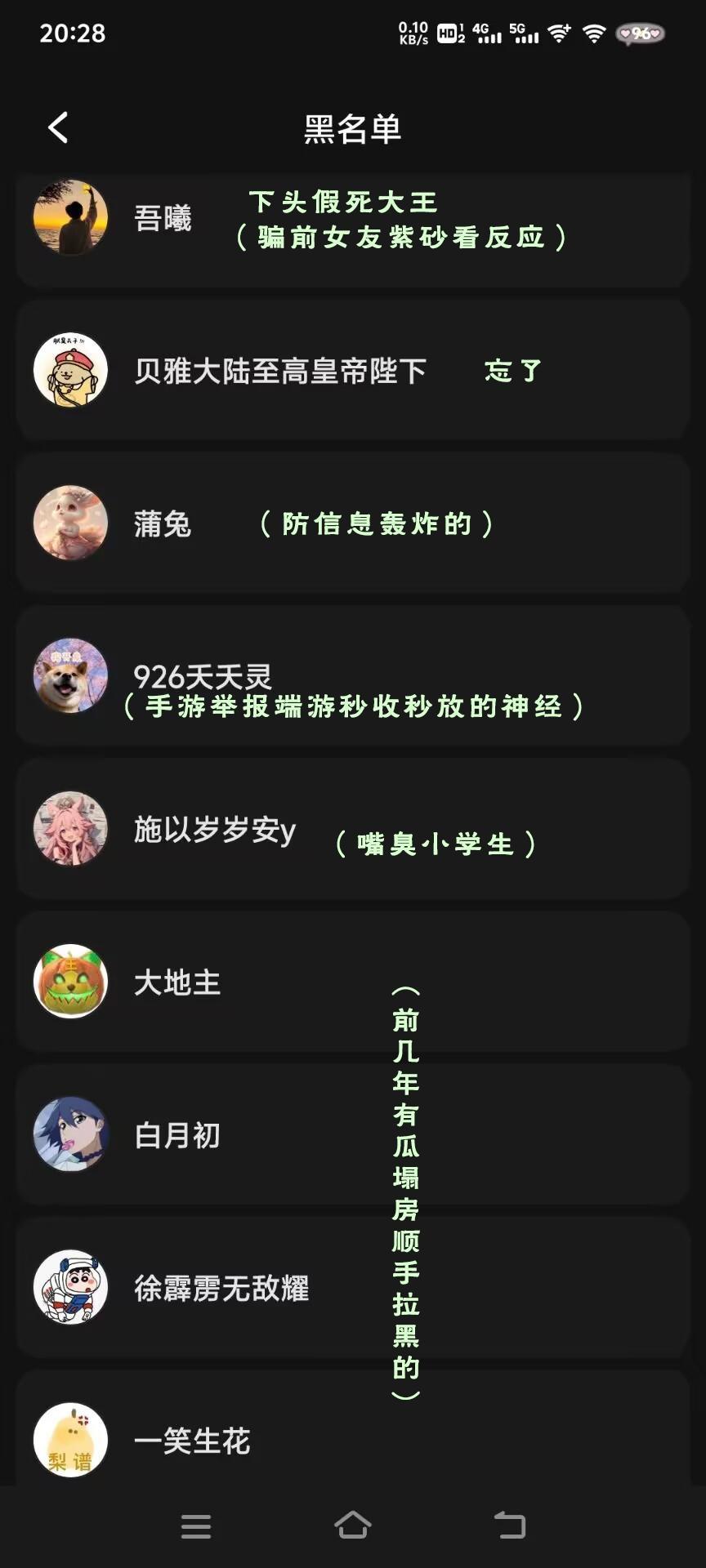Select the 926天天灵 list item
This screenshot has height=1568, width=706.
(x=351, y=676)
